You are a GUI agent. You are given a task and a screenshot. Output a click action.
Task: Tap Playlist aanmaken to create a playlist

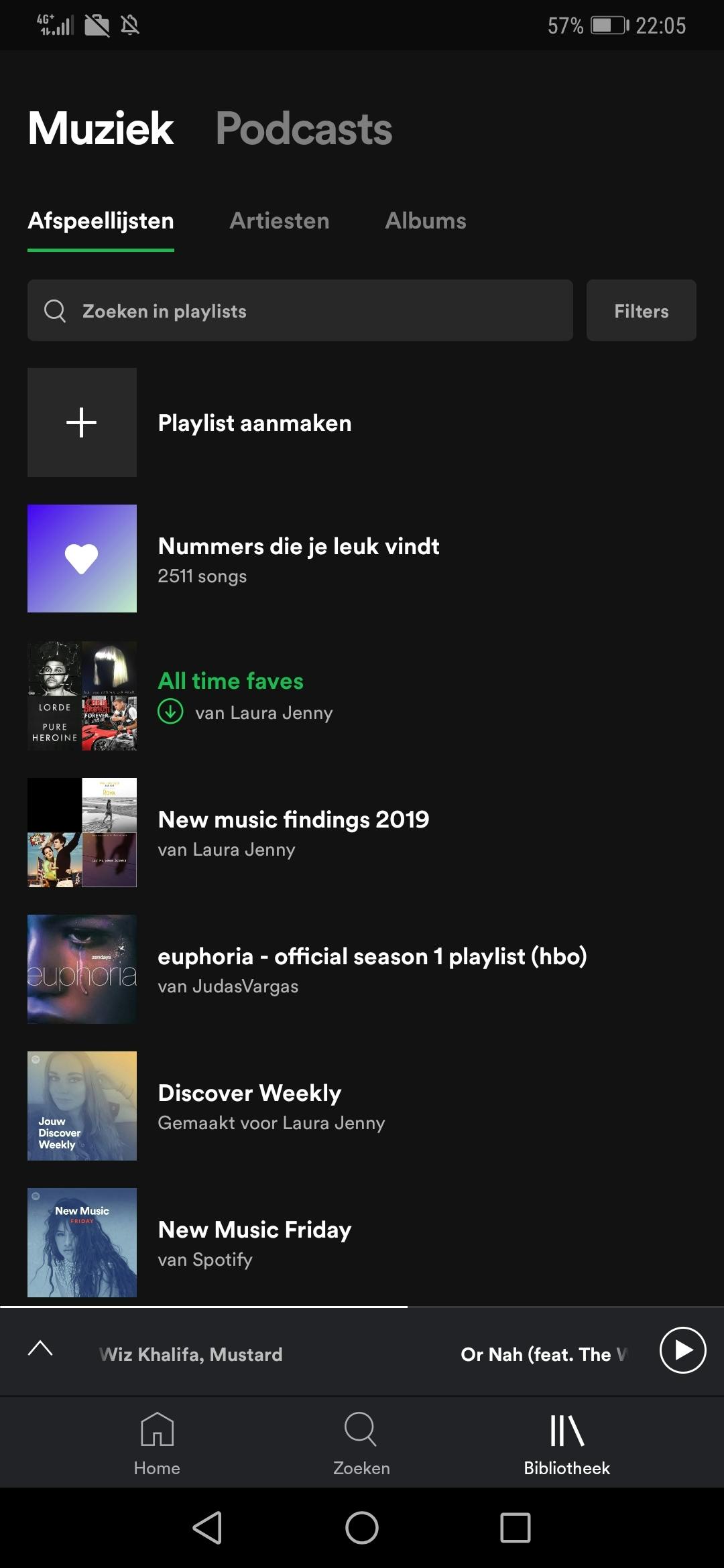pos(254,423)
